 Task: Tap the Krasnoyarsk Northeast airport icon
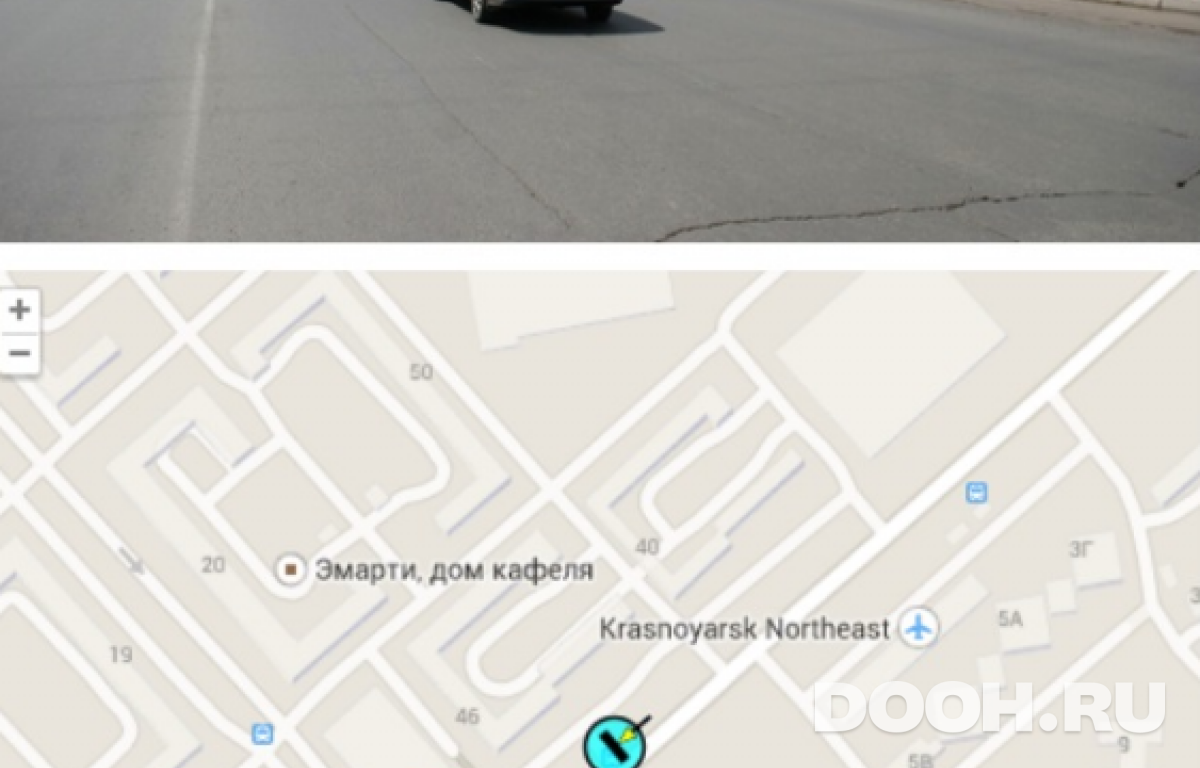(918, 628)
